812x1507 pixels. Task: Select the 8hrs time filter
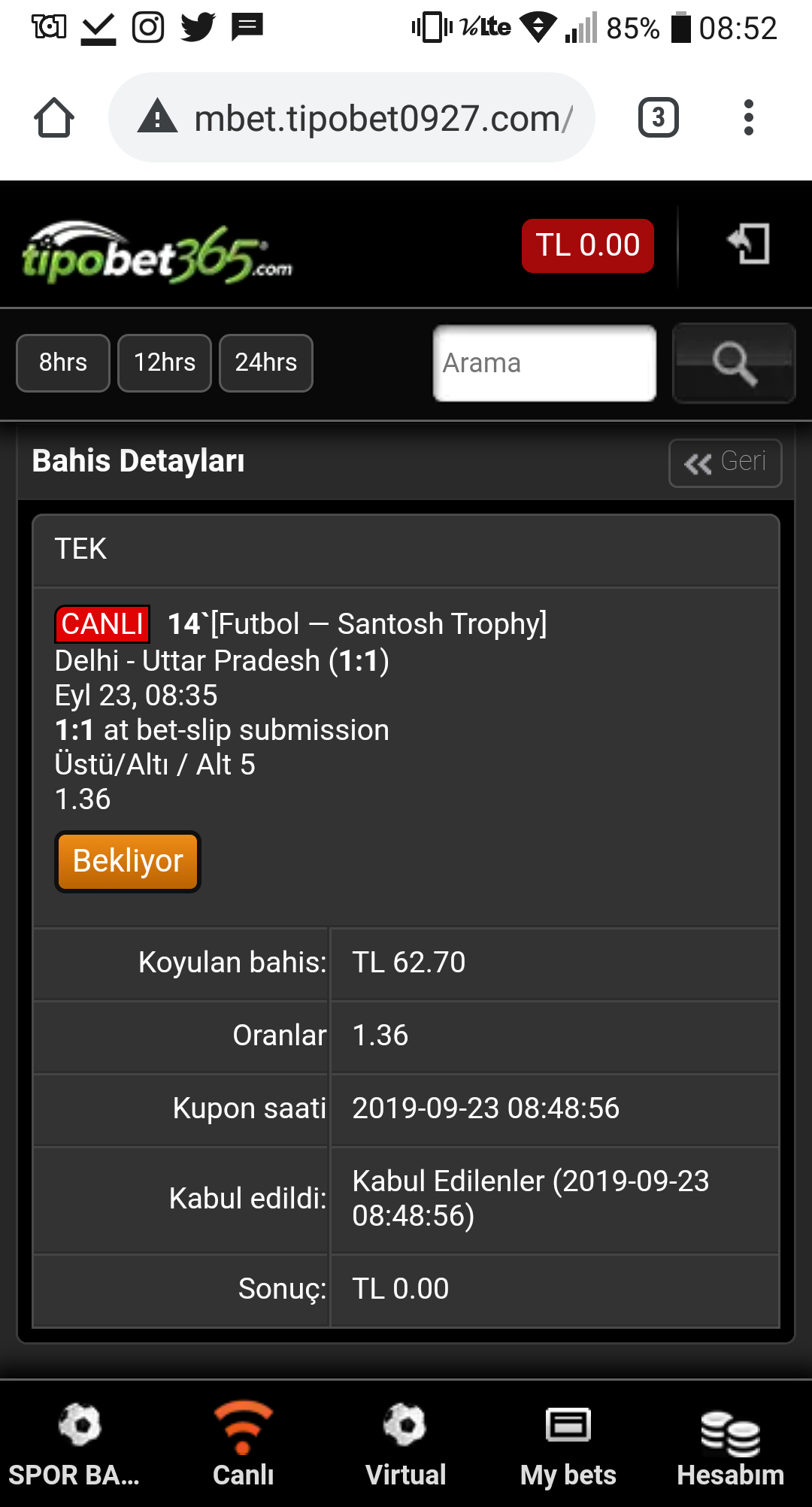tap(62, 363)
